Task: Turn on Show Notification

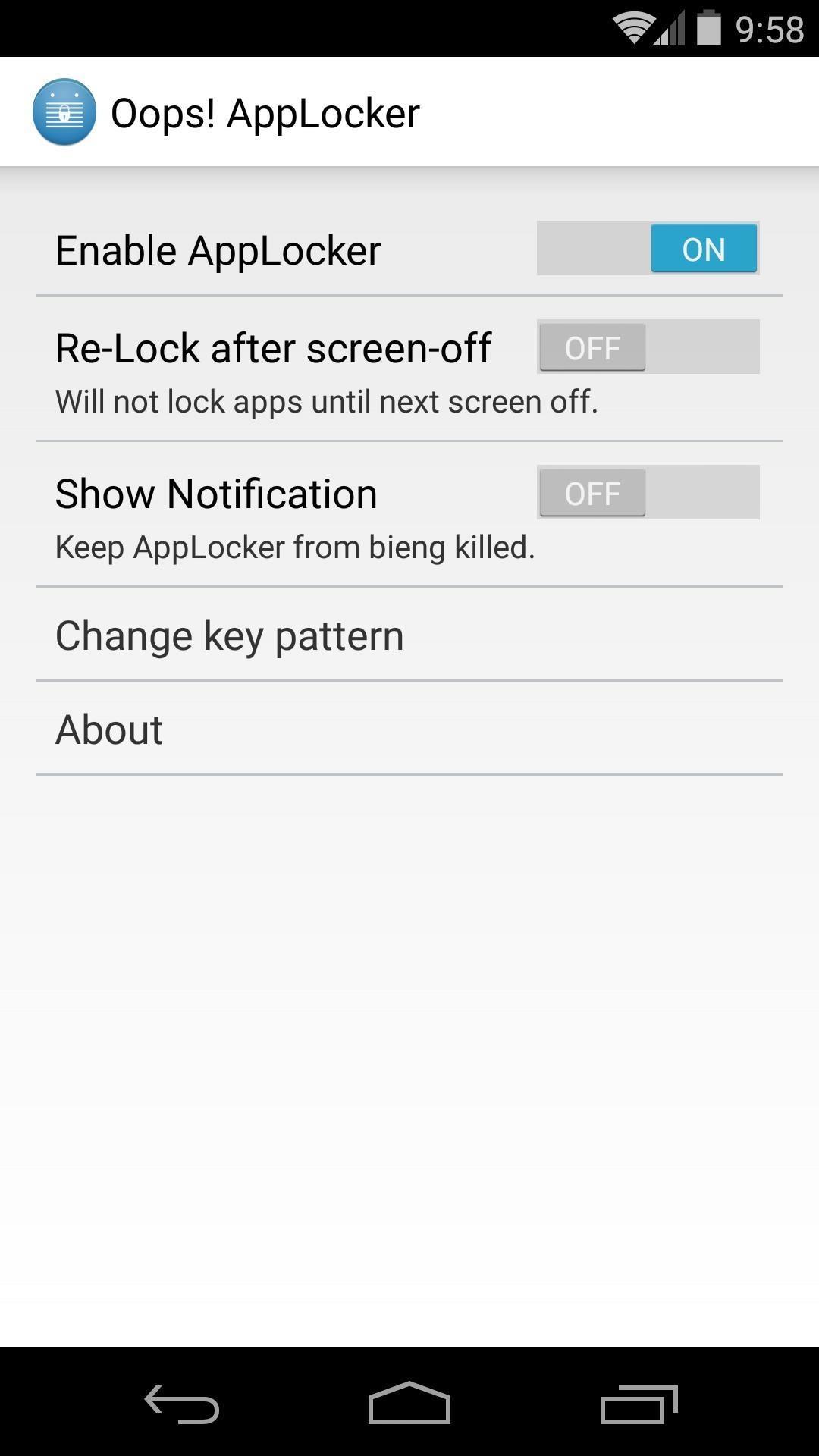Action: [648, 492]
